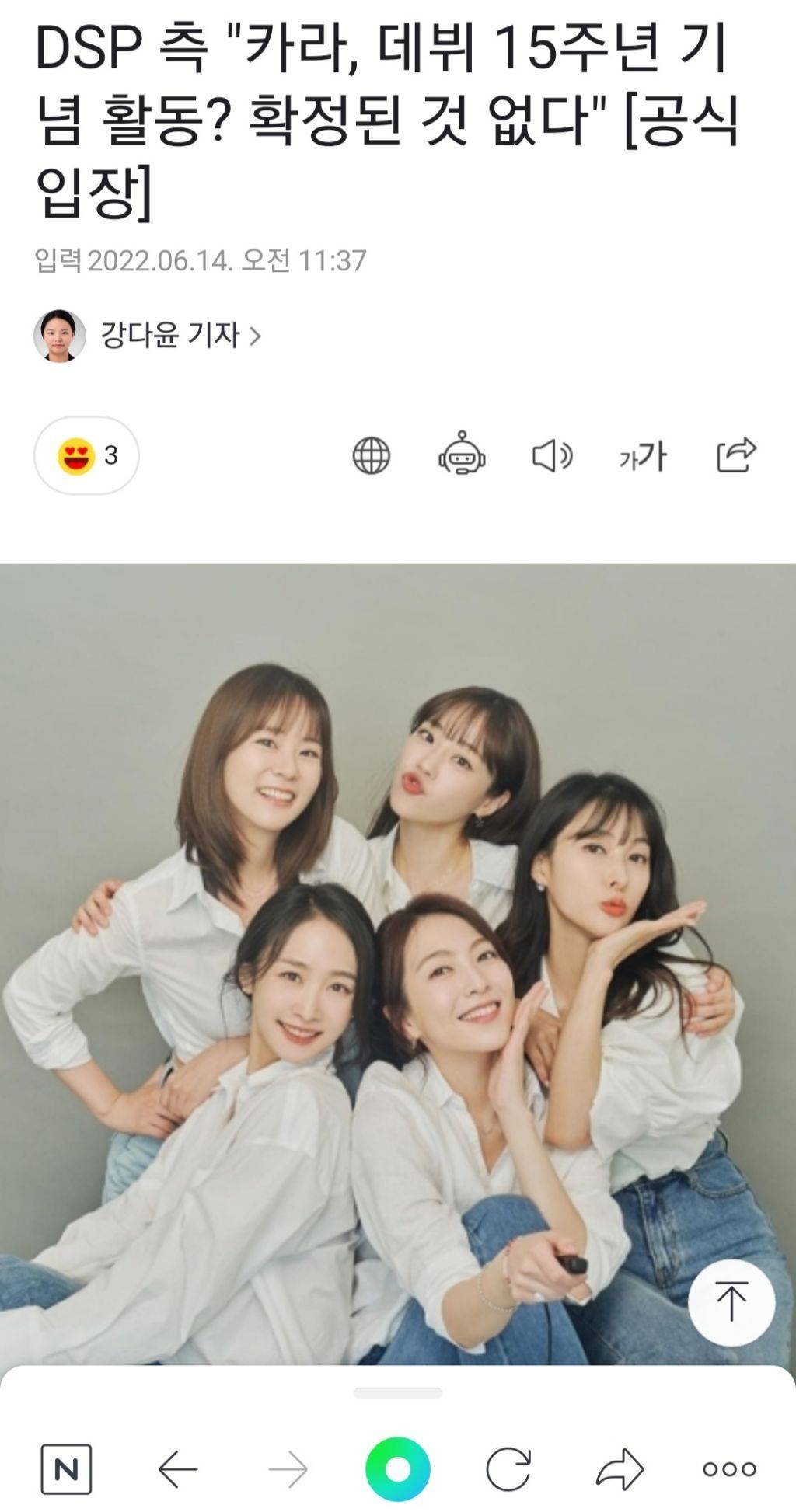This screenshot has height=1512, width=796.
Task: Adjust text size with 가가 icon
Action: point(644,458)
